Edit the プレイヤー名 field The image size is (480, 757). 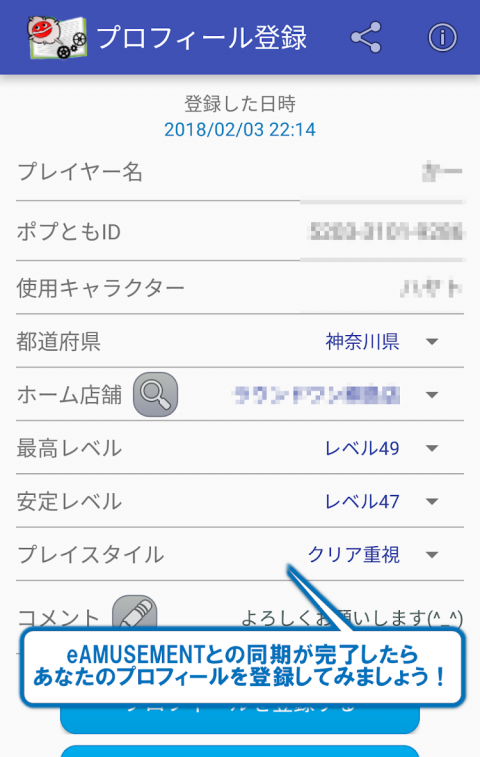[382, 172]
